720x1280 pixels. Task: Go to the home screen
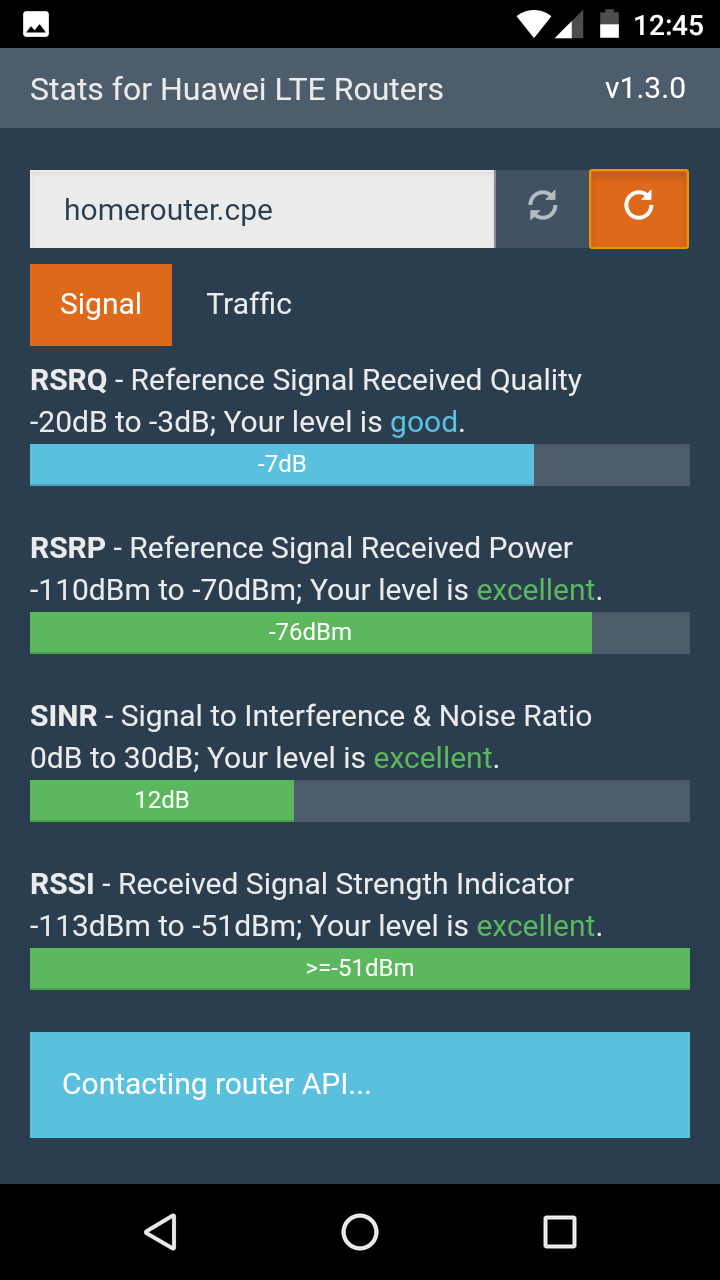360,1232
